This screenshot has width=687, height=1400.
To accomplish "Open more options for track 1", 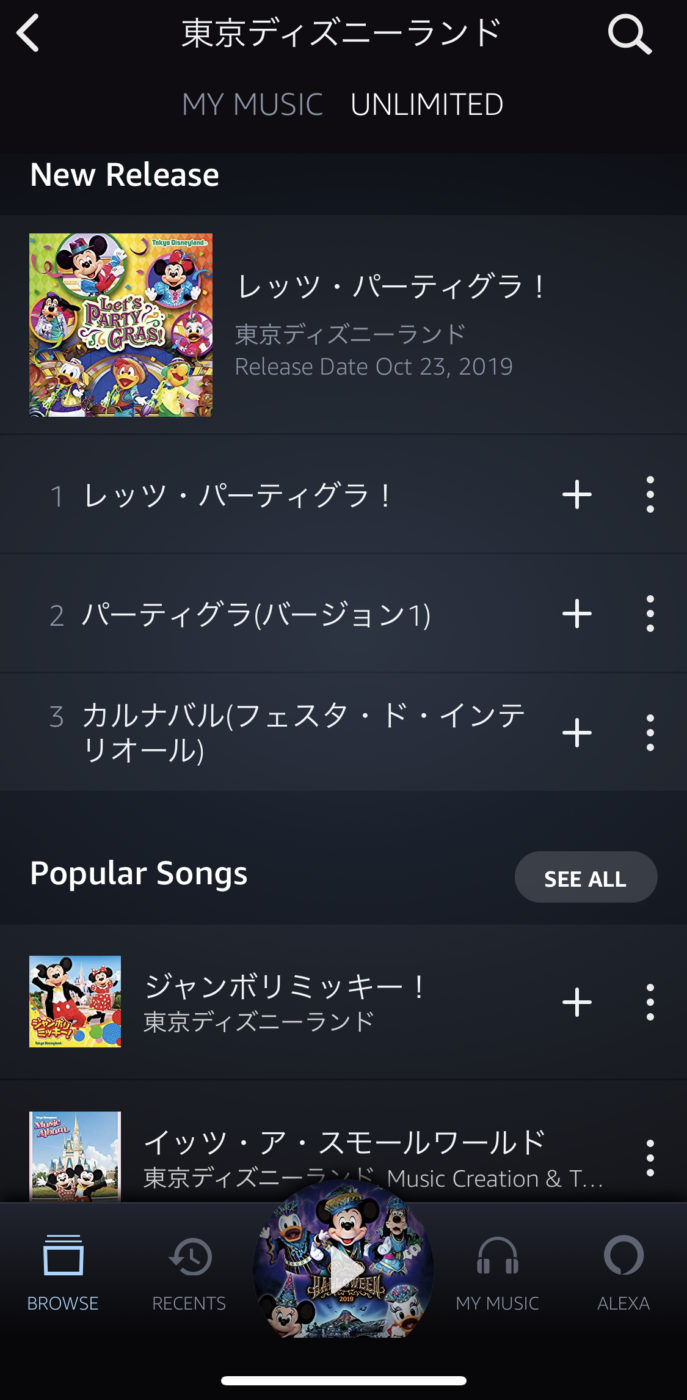I will tap(650, 494).
